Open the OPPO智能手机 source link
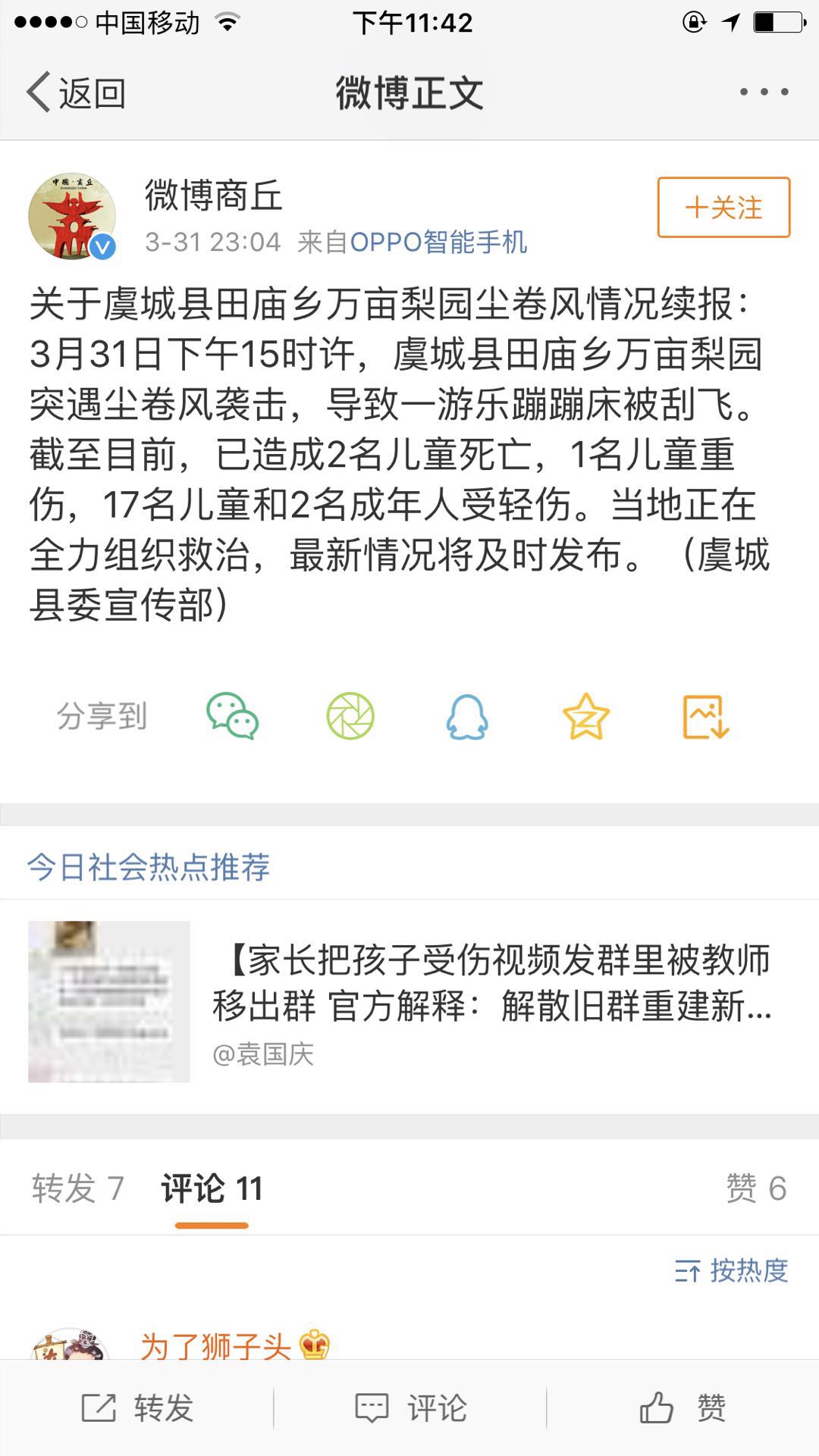This screenshot has height=1456, width=819. point(438,242)
